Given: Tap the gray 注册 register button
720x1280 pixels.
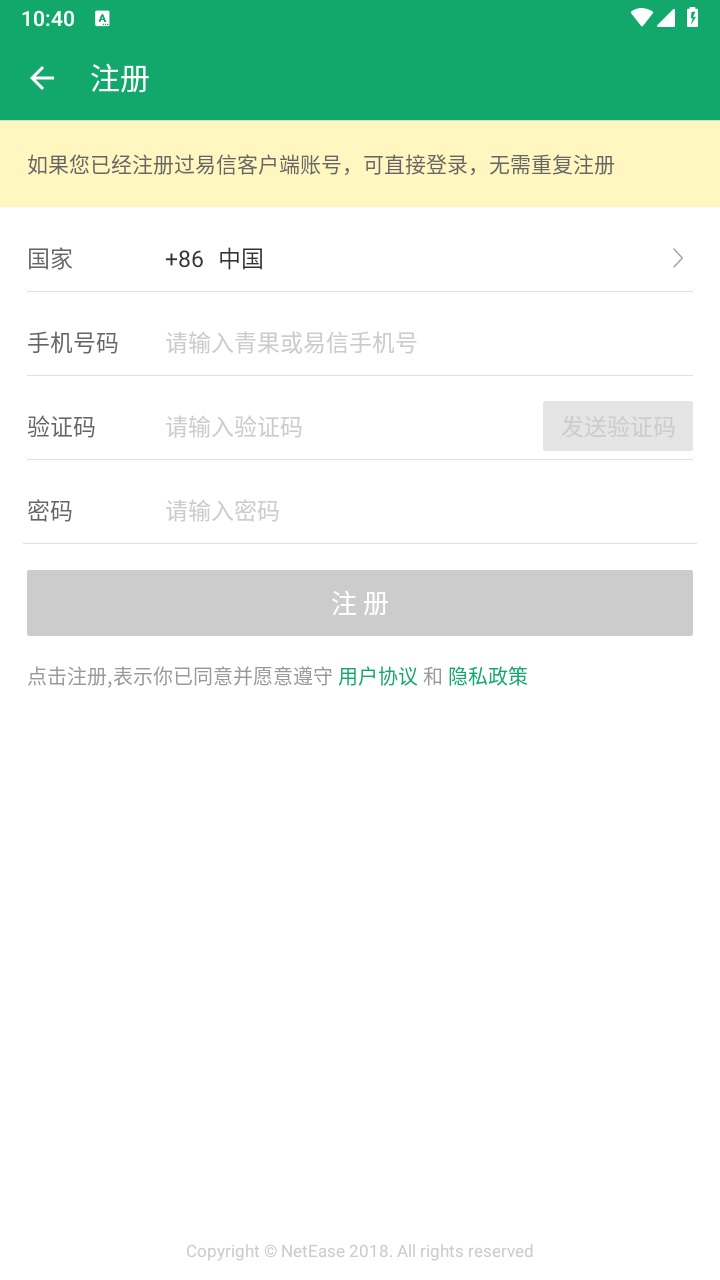Looking at the screenshot, I should (x=360, y=603).
